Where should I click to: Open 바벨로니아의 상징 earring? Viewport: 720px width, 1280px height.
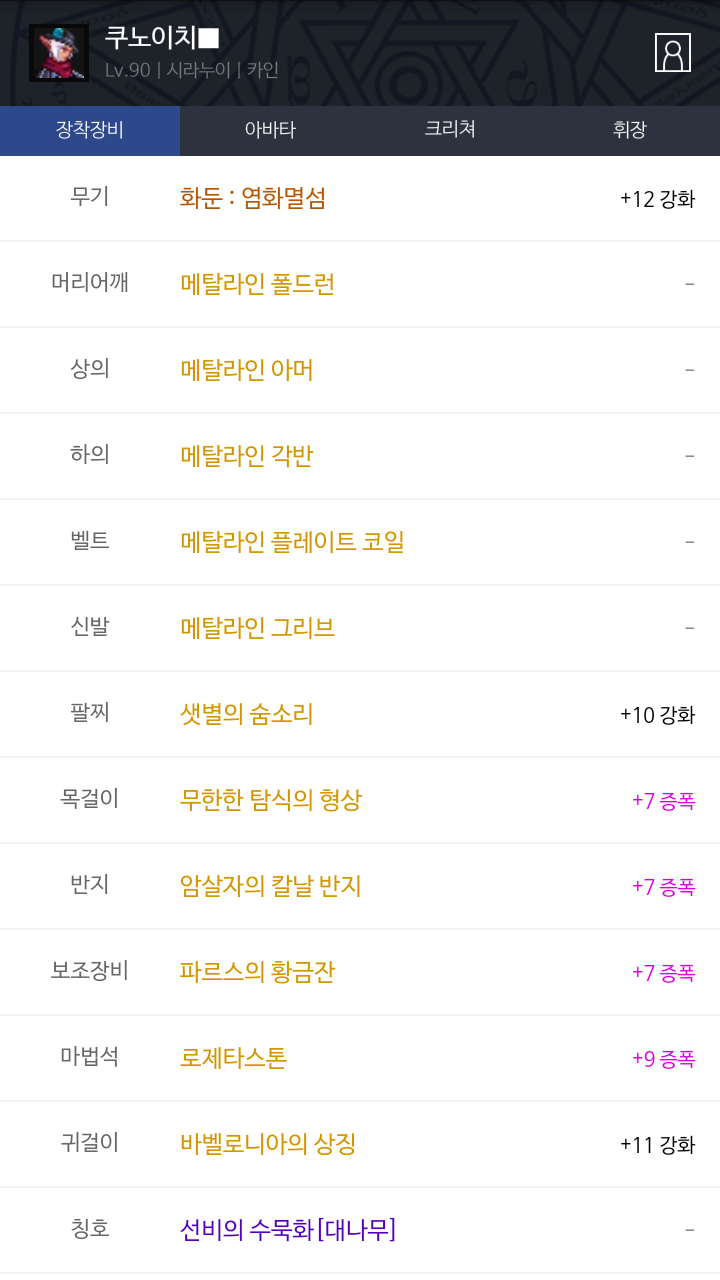coord(268,1144)
